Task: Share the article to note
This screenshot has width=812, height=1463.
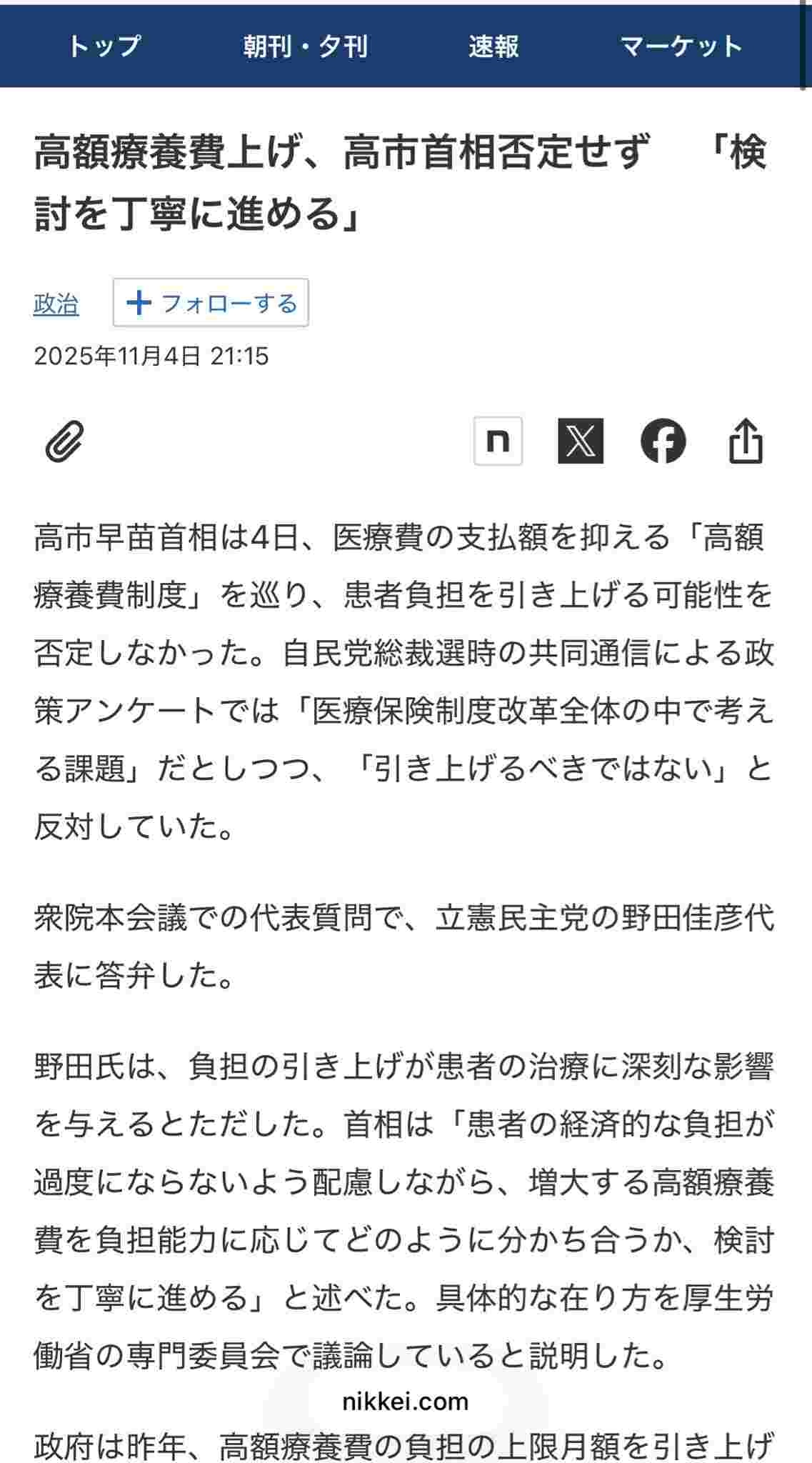Action: point(498,441)
